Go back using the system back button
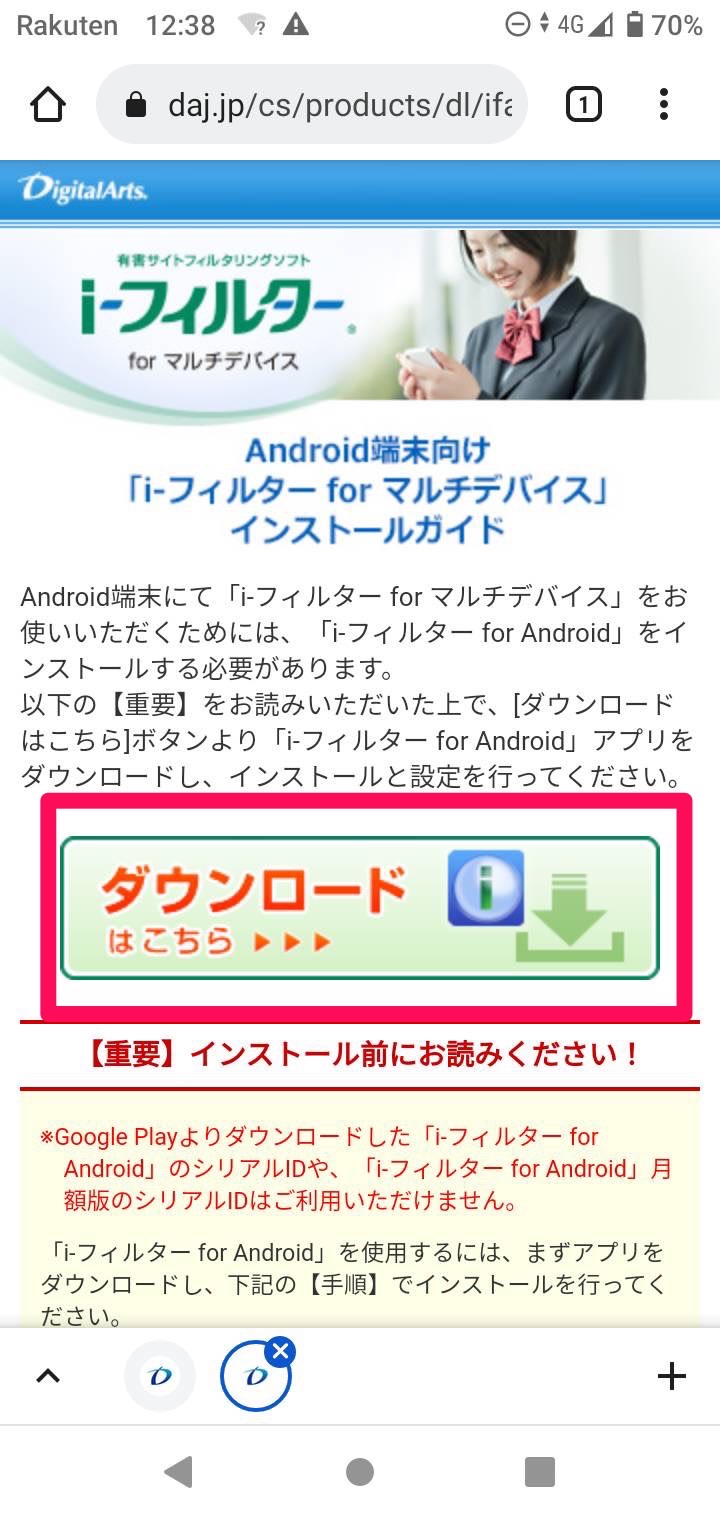 179,1472
